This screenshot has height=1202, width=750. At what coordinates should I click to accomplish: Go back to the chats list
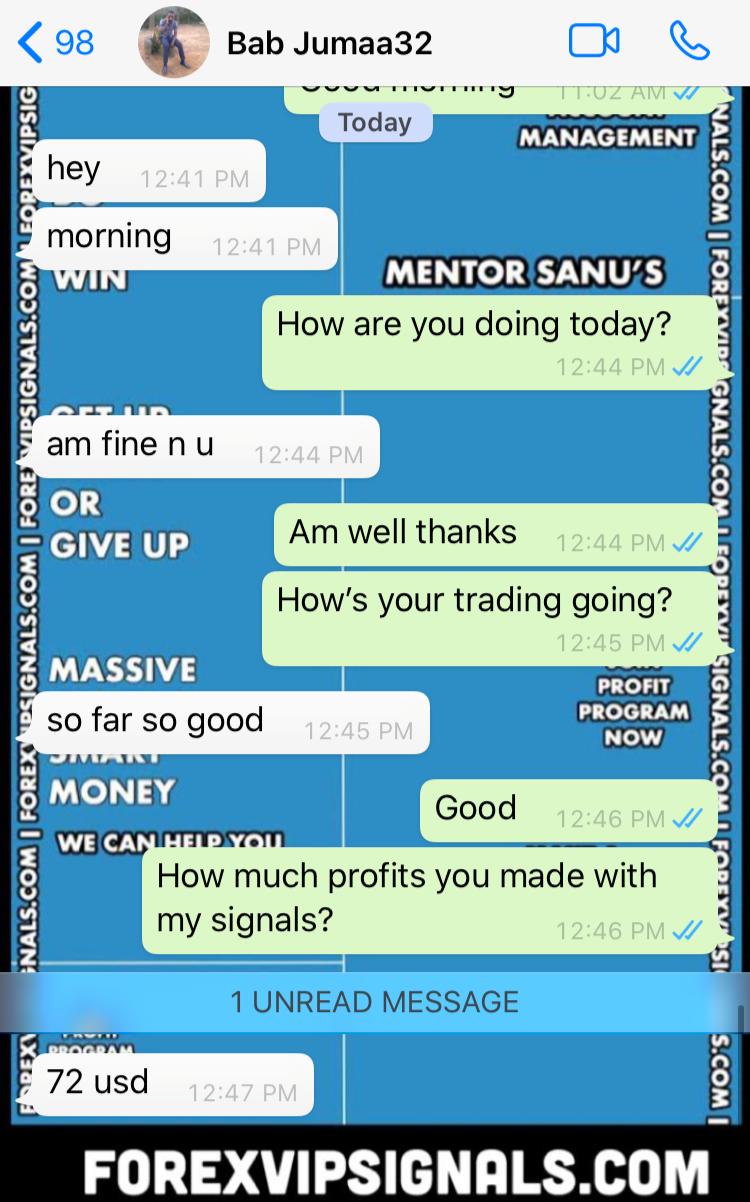click(x=55, y=42)
